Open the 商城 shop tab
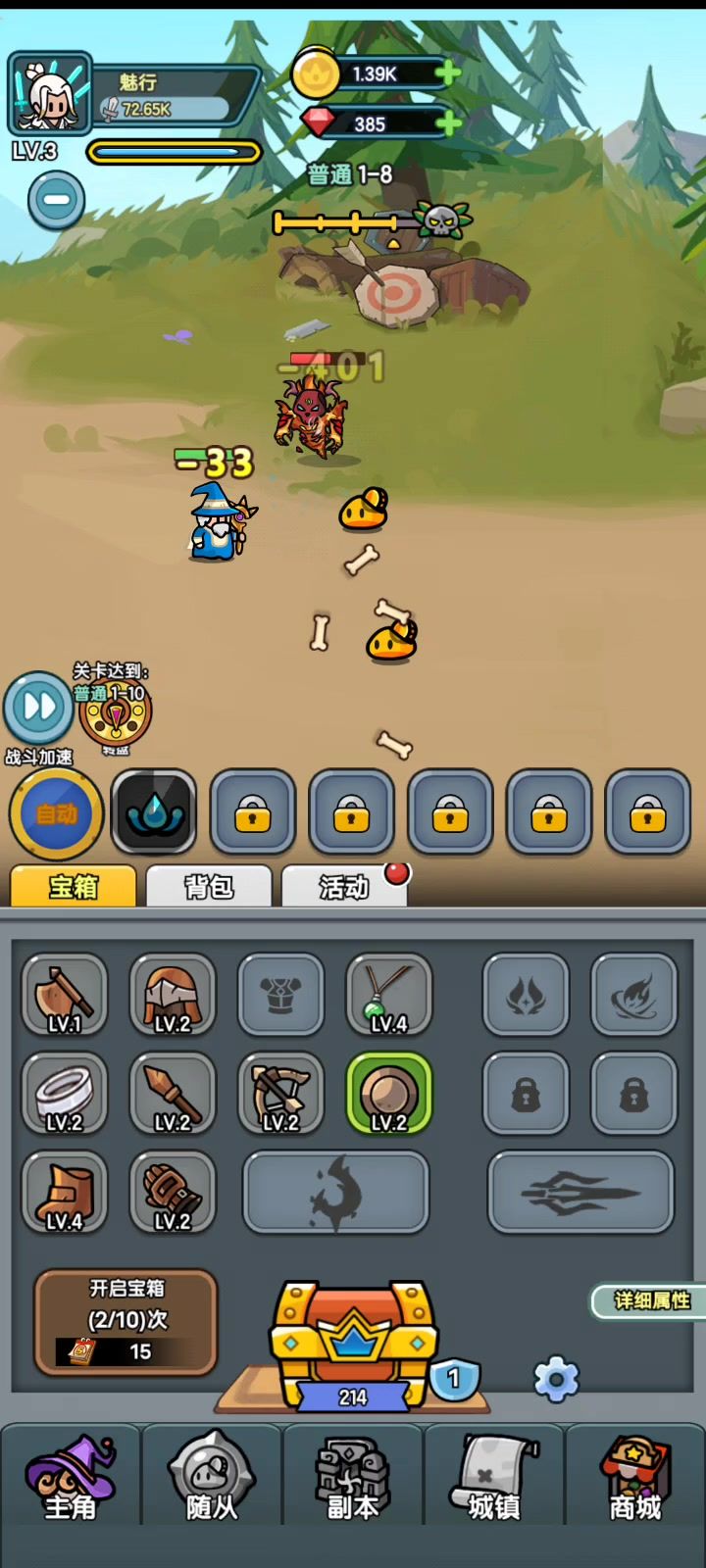 pyautogui.click(x=635, y=1477)
